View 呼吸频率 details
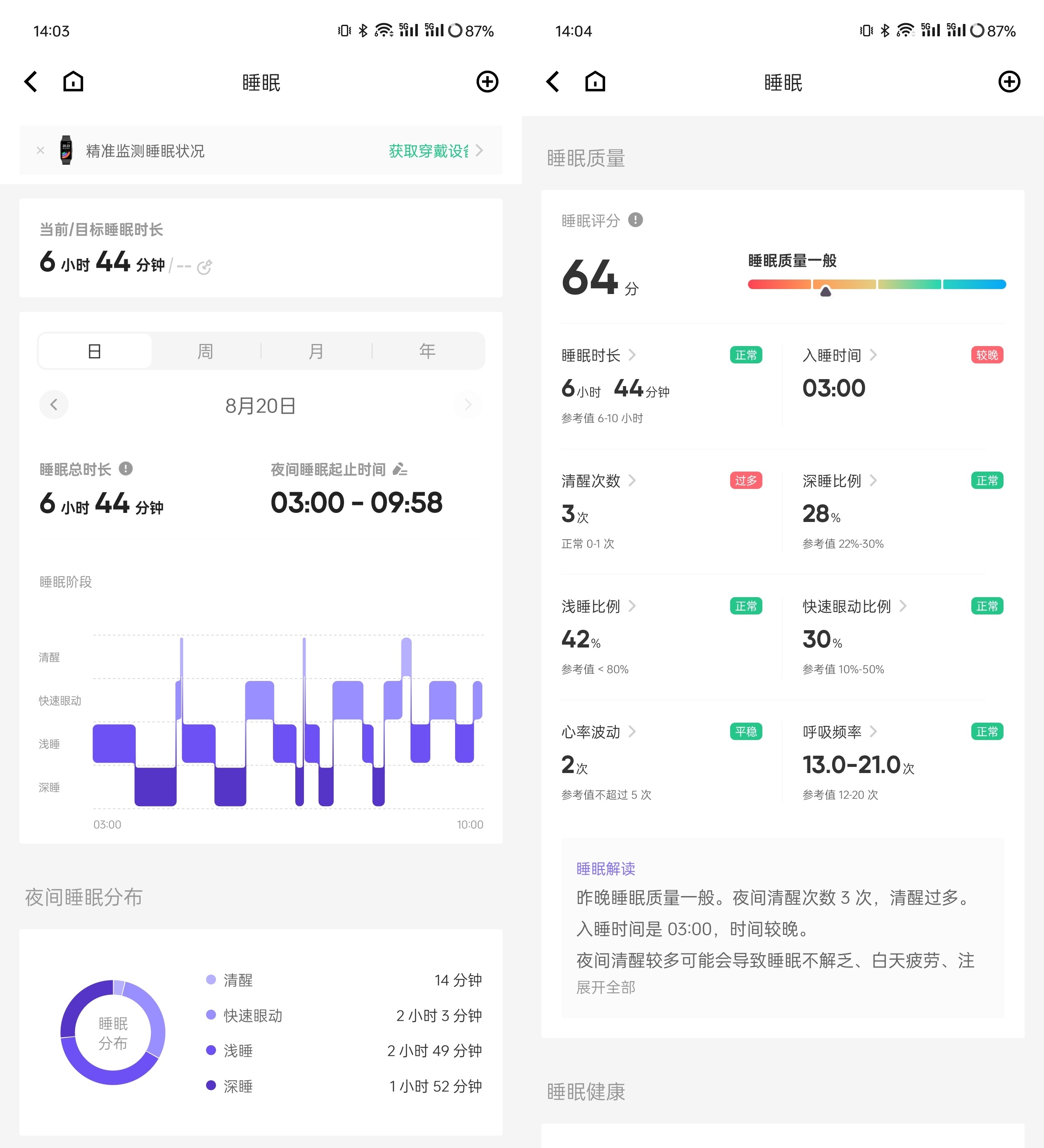Screen dimensions: 1044x1148 (839, 732)
